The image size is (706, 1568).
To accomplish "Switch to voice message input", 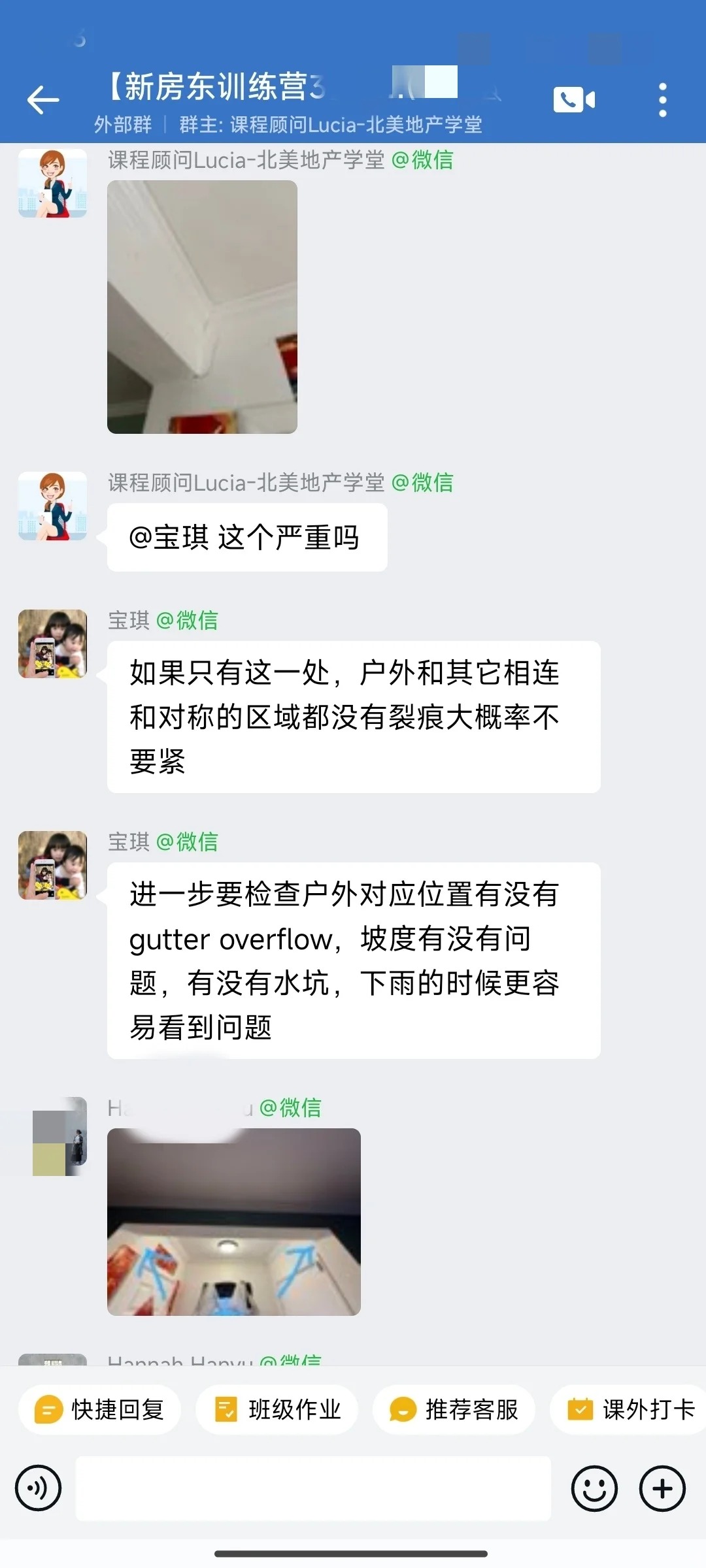I will pyautogui.click(x=39, y=1488).
